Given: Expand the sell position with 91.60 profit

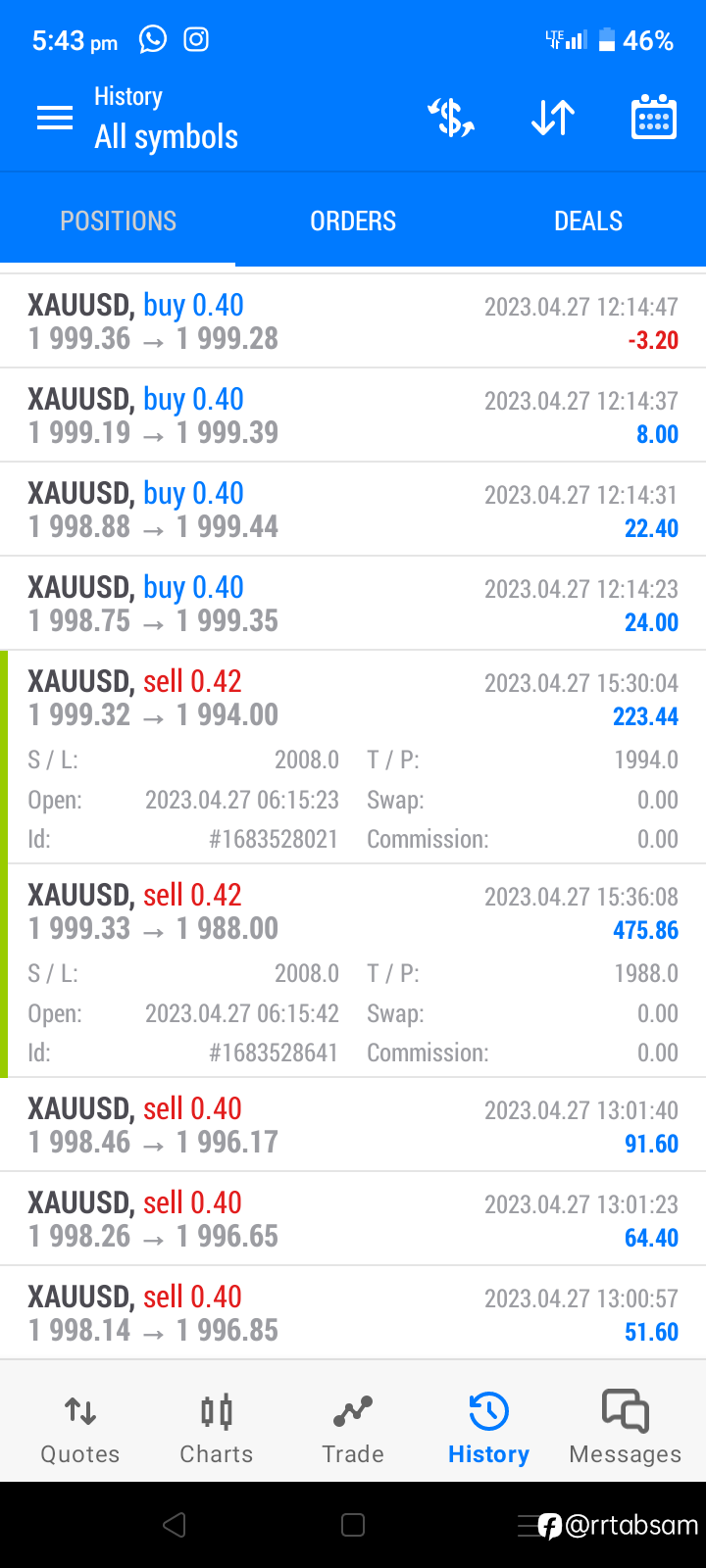Looking at the screenshot, I should [x=353, y=1125].
